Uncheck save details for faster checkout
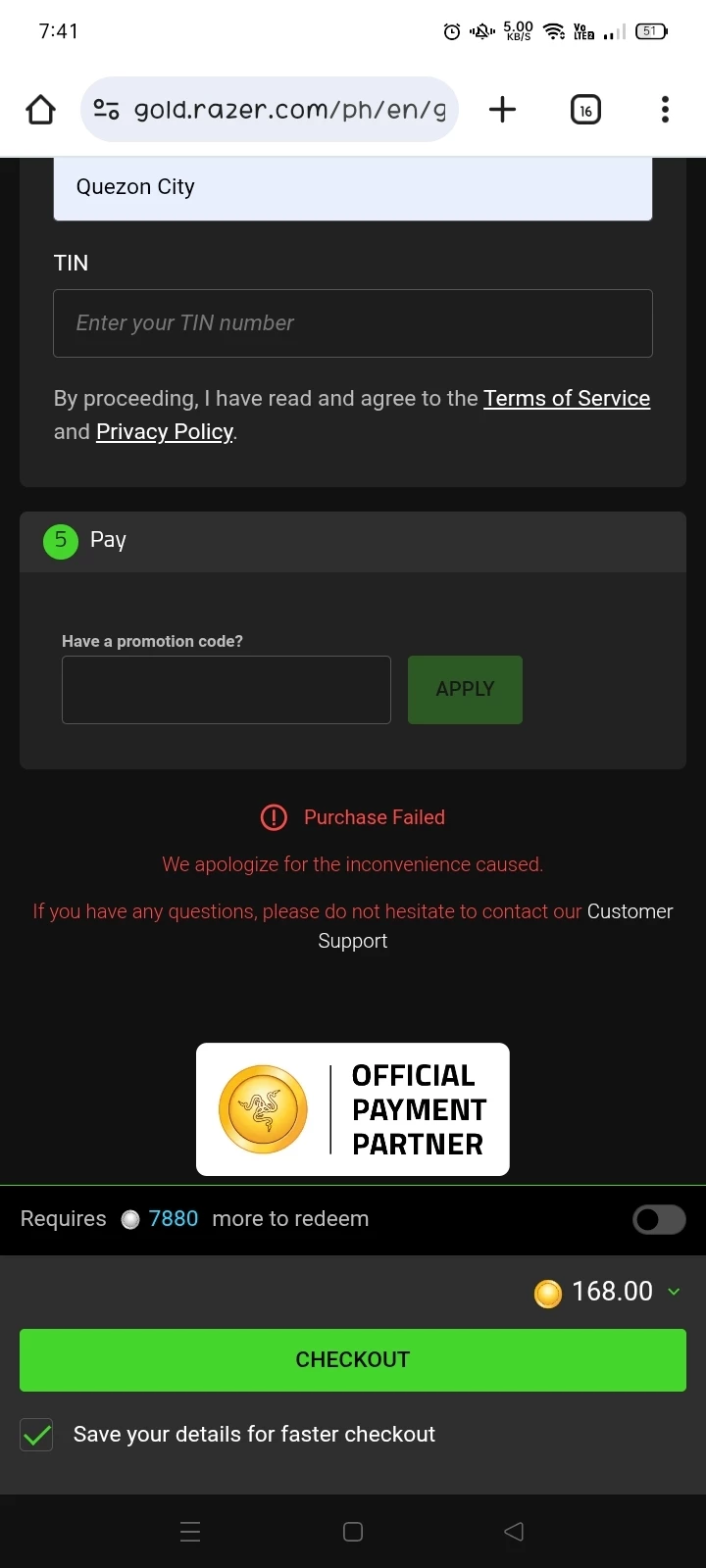The image size is (706, 1568). [x=37, y=1435]
